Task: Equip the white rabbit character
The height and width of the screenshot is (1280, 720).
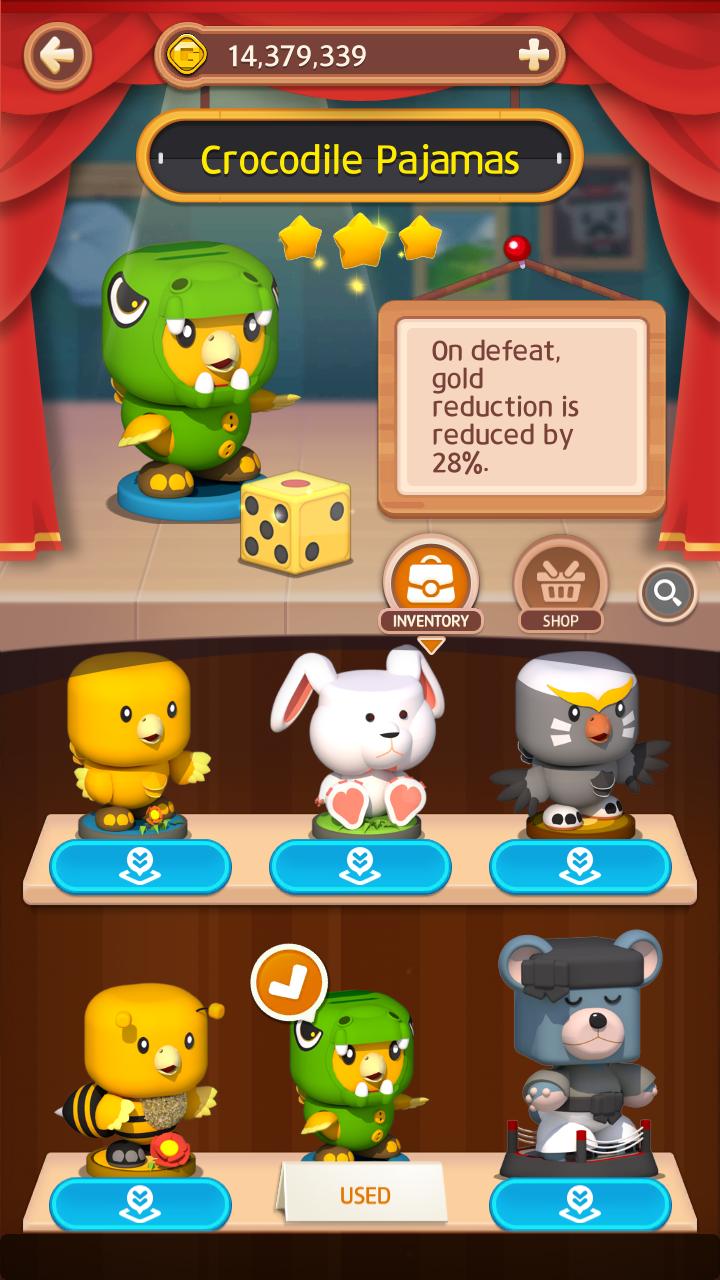Action: [360, 866]
